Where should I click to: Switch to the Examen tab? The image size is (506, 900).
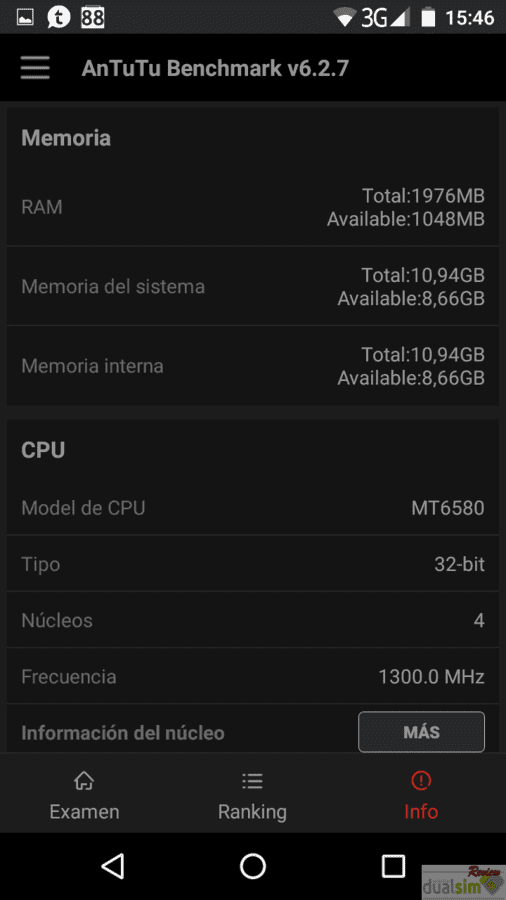coord(84,795)
